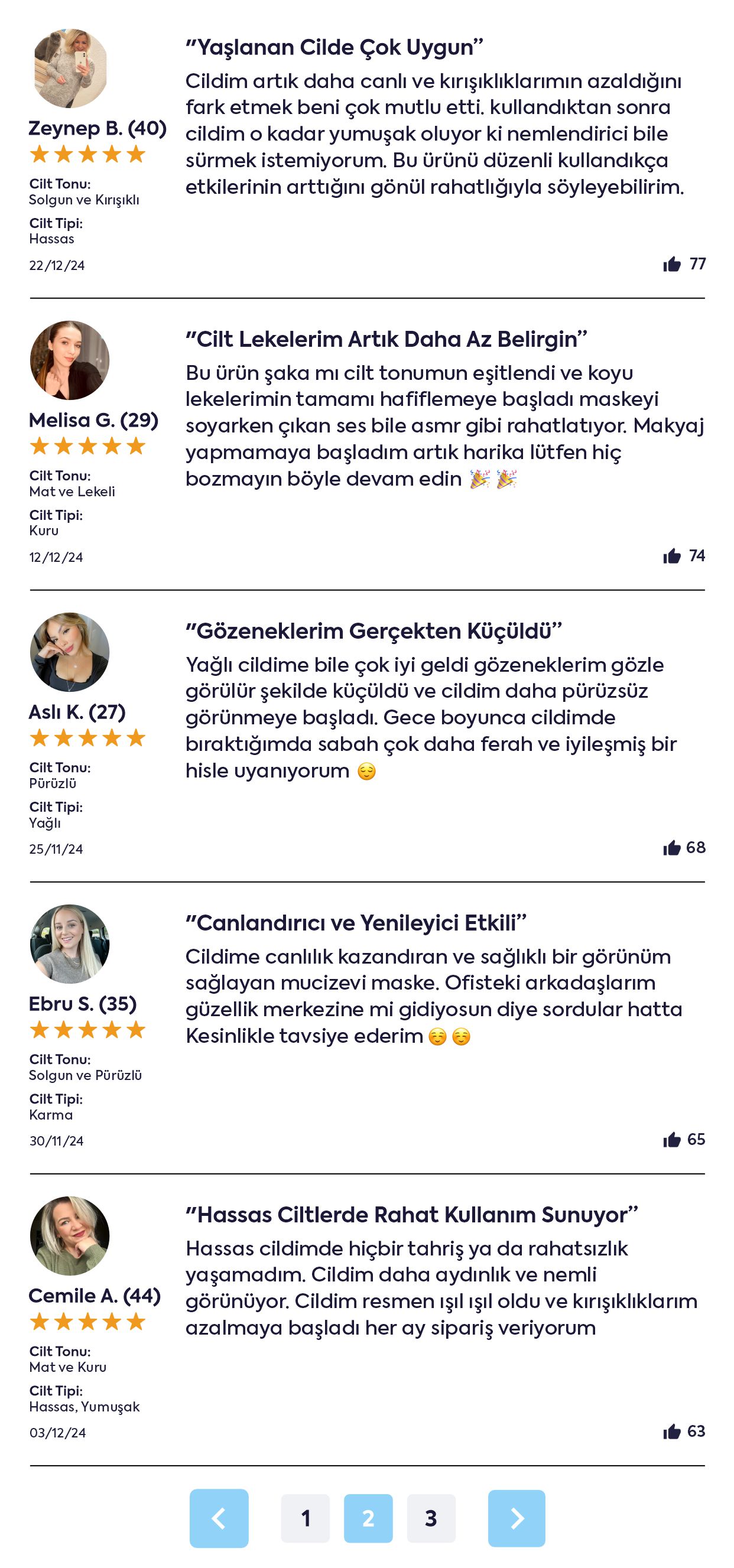
Task: Select reviews page 2
Action: (368, 1518)
